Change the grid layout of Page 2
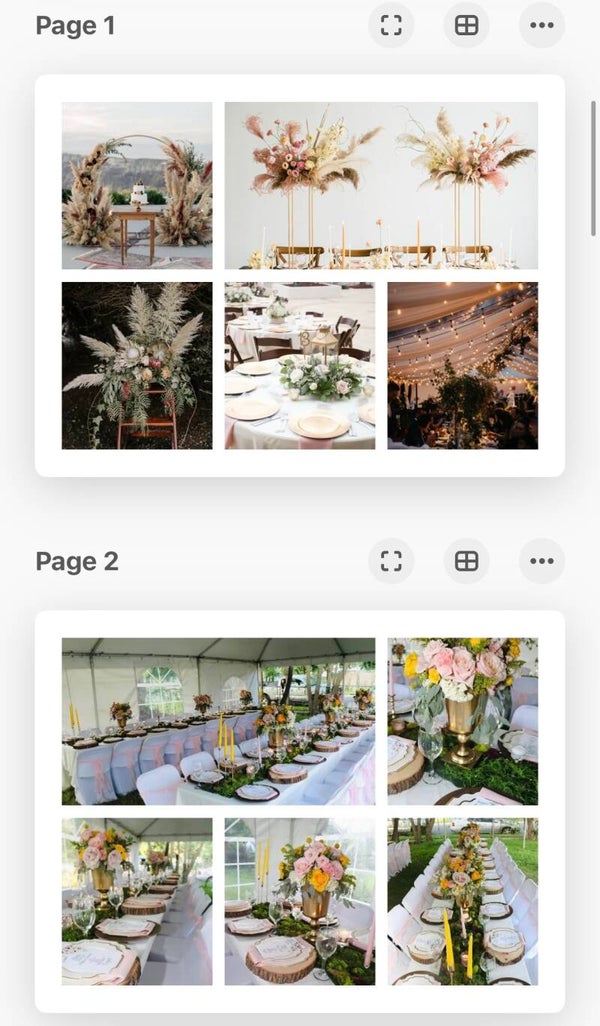This screenshot has height=1026, width=600. pyautogui.click(x=466, y=561)
